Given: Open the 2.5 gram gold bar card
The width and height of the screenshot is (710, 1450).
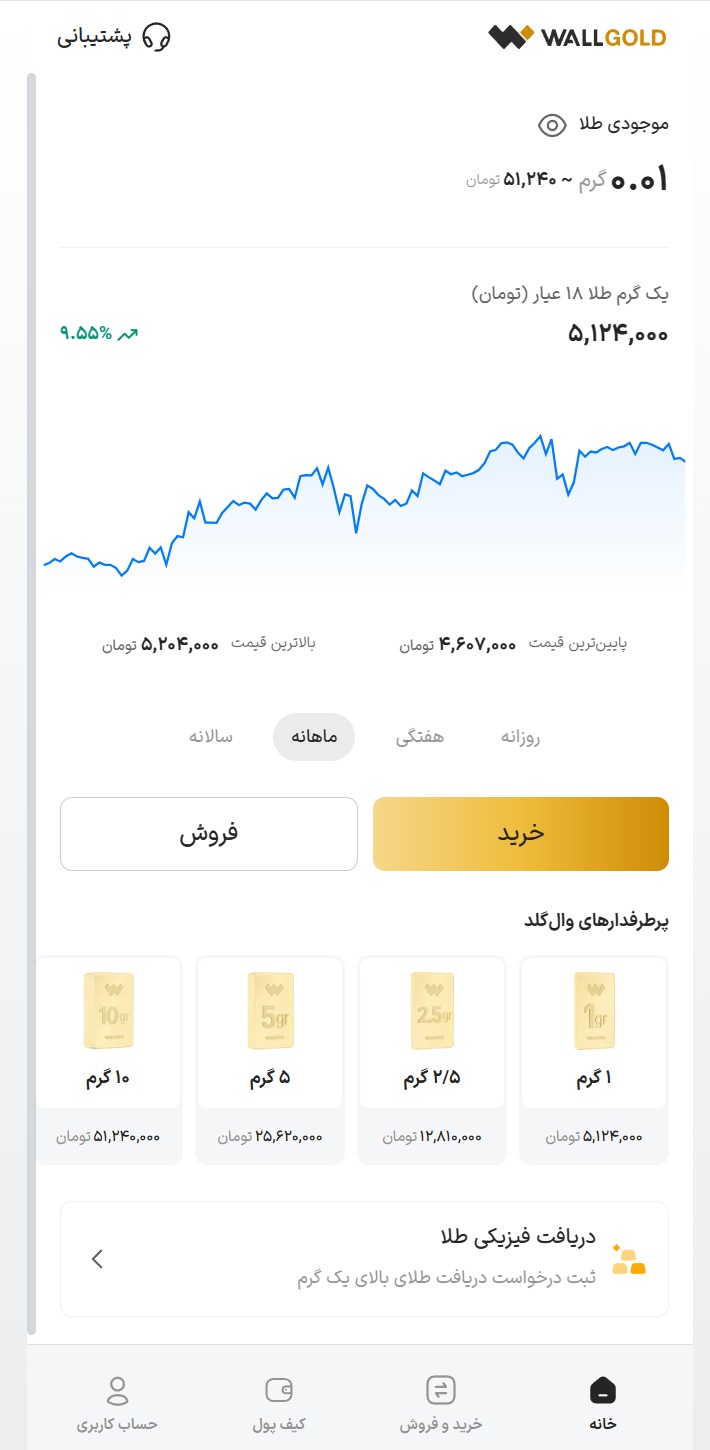Looking at the screenshot, I should pos(432,1060).
